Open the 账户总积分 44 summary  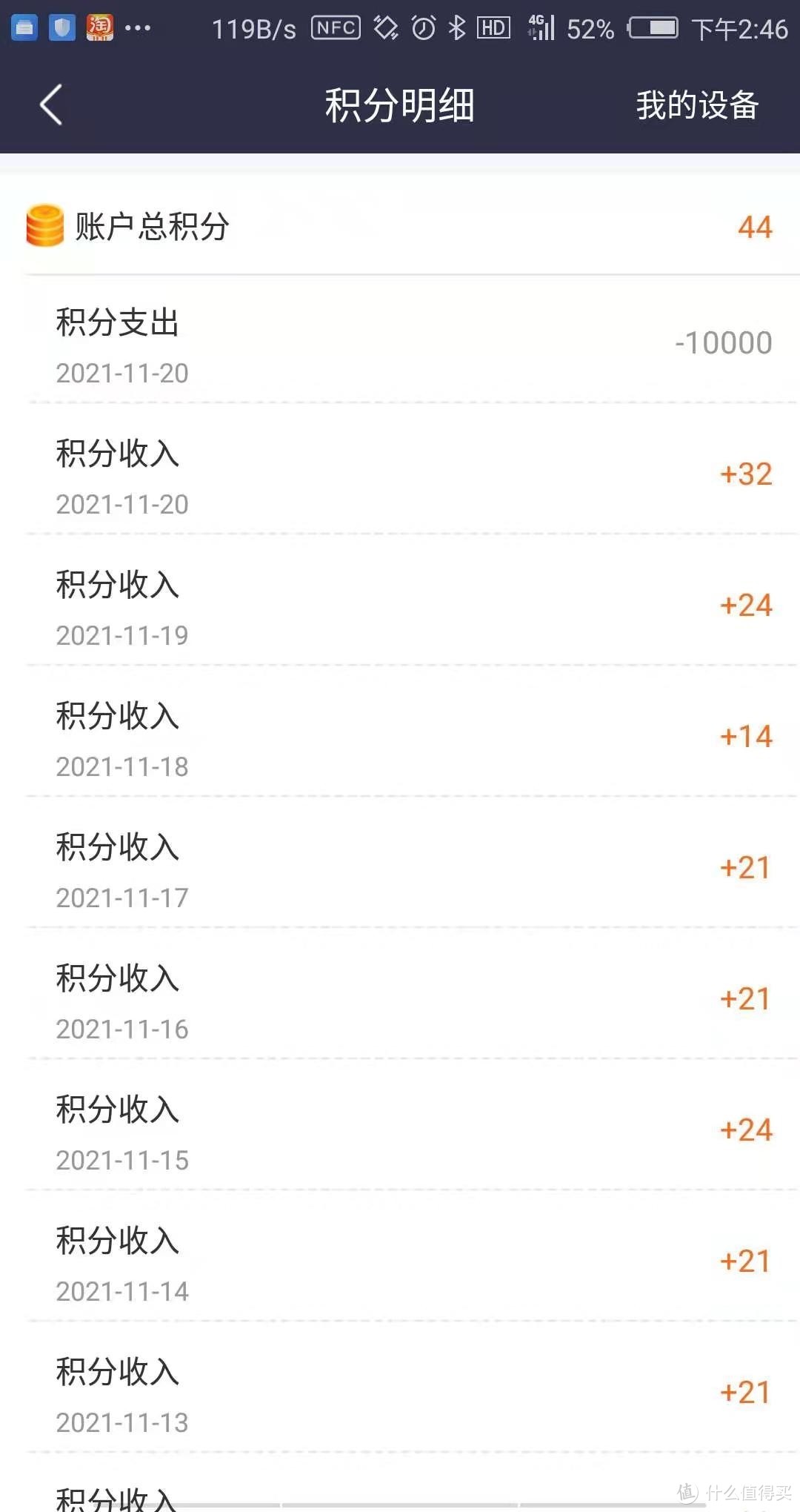pyautogui.click(x=400, y=227)
